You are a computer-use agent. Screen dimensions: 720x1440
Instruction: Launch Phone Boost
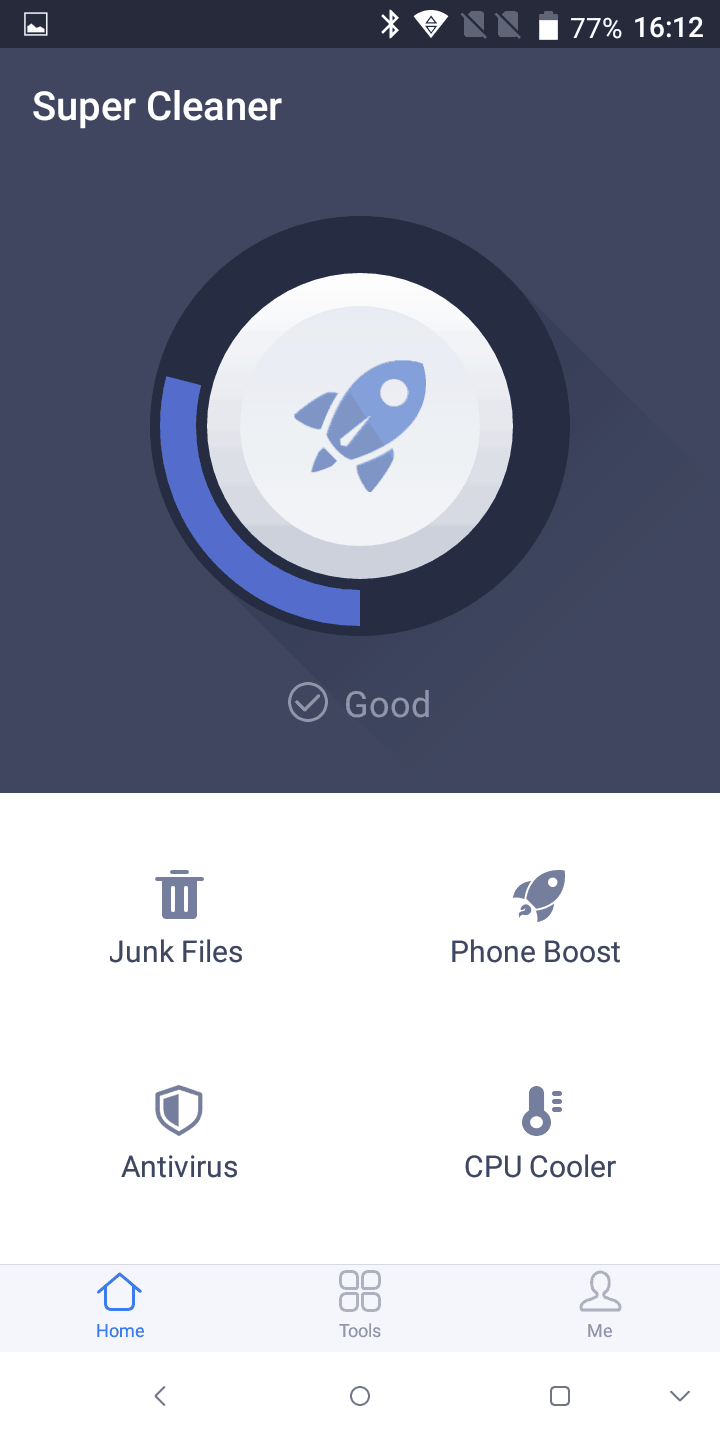click(x=537, y=918)
